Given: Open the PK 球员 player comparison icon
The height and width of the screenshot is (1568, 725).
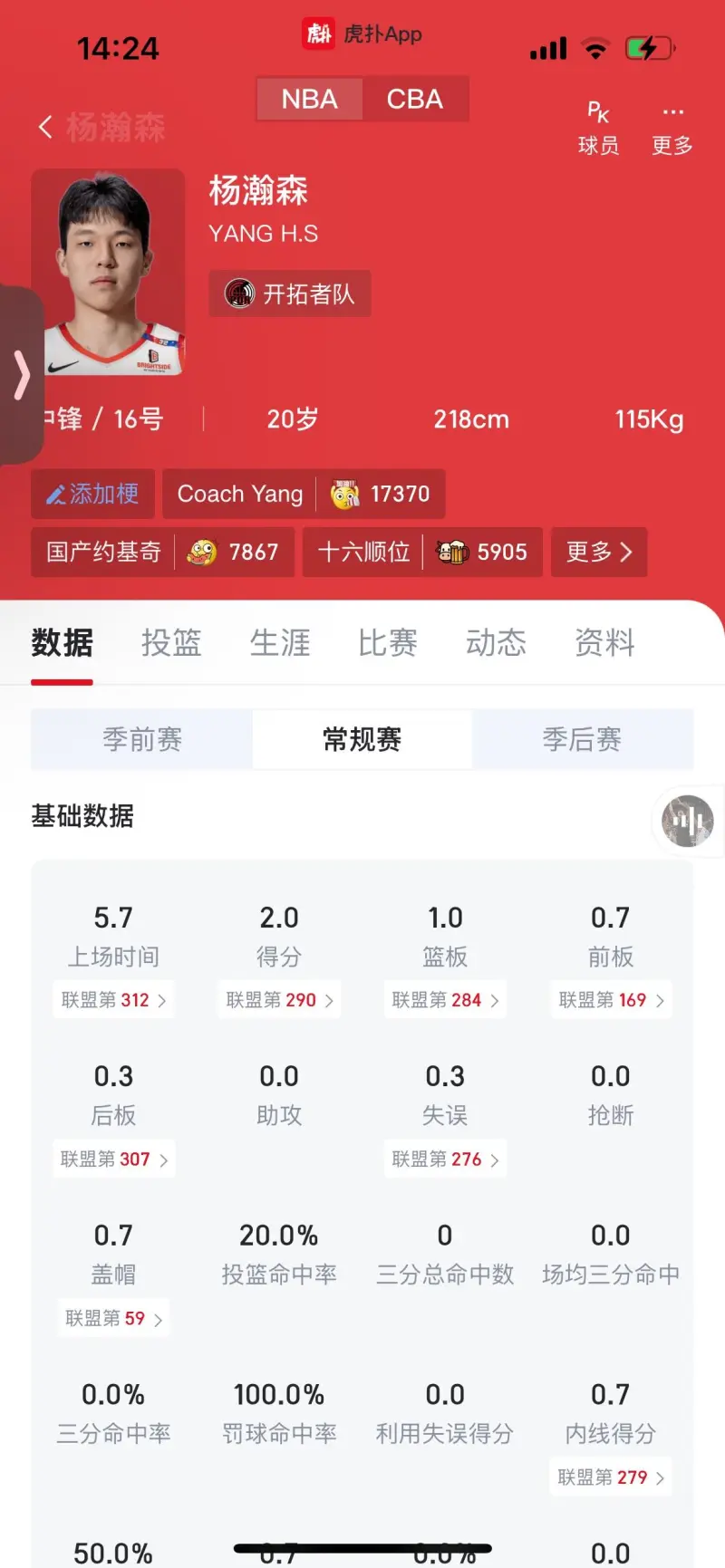Looking at the screenshot, I should [598, 112].
